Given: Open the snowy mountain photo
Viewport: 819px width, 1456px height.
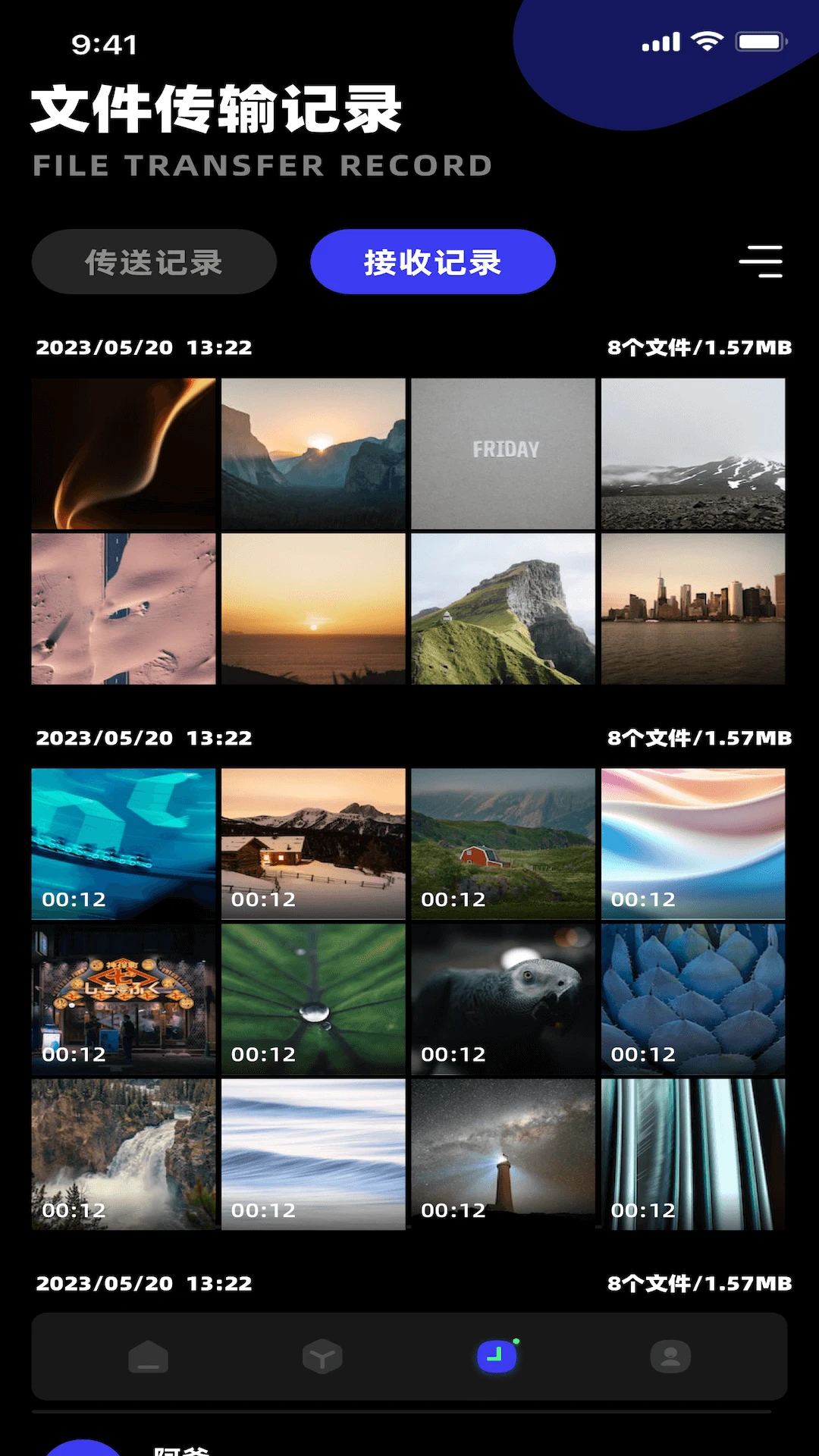Looking at the screenshot, I should [693, 453].
